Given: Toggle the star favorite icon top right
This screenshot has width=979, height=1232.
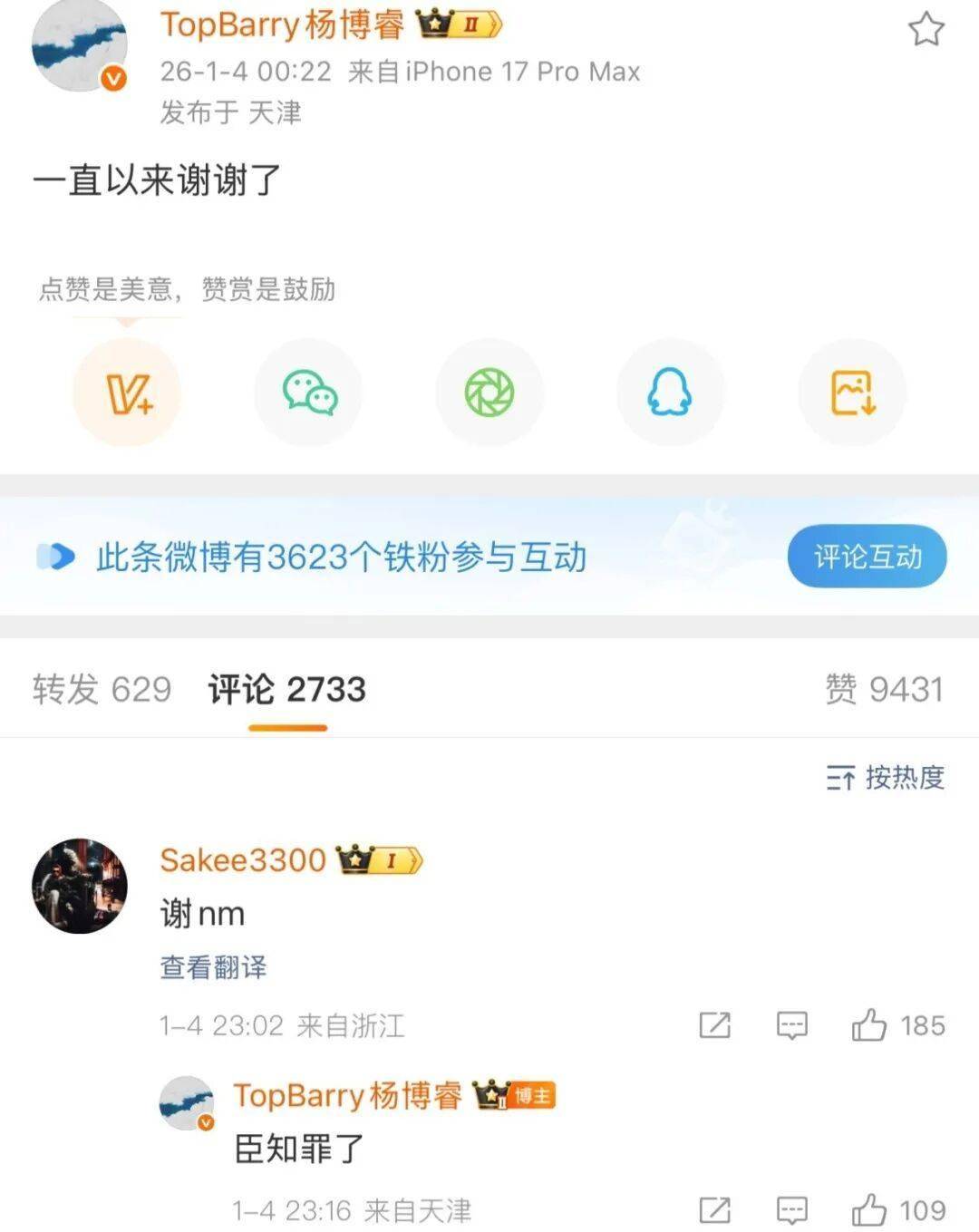Looking at the screenshot, I should pos(928,29).
